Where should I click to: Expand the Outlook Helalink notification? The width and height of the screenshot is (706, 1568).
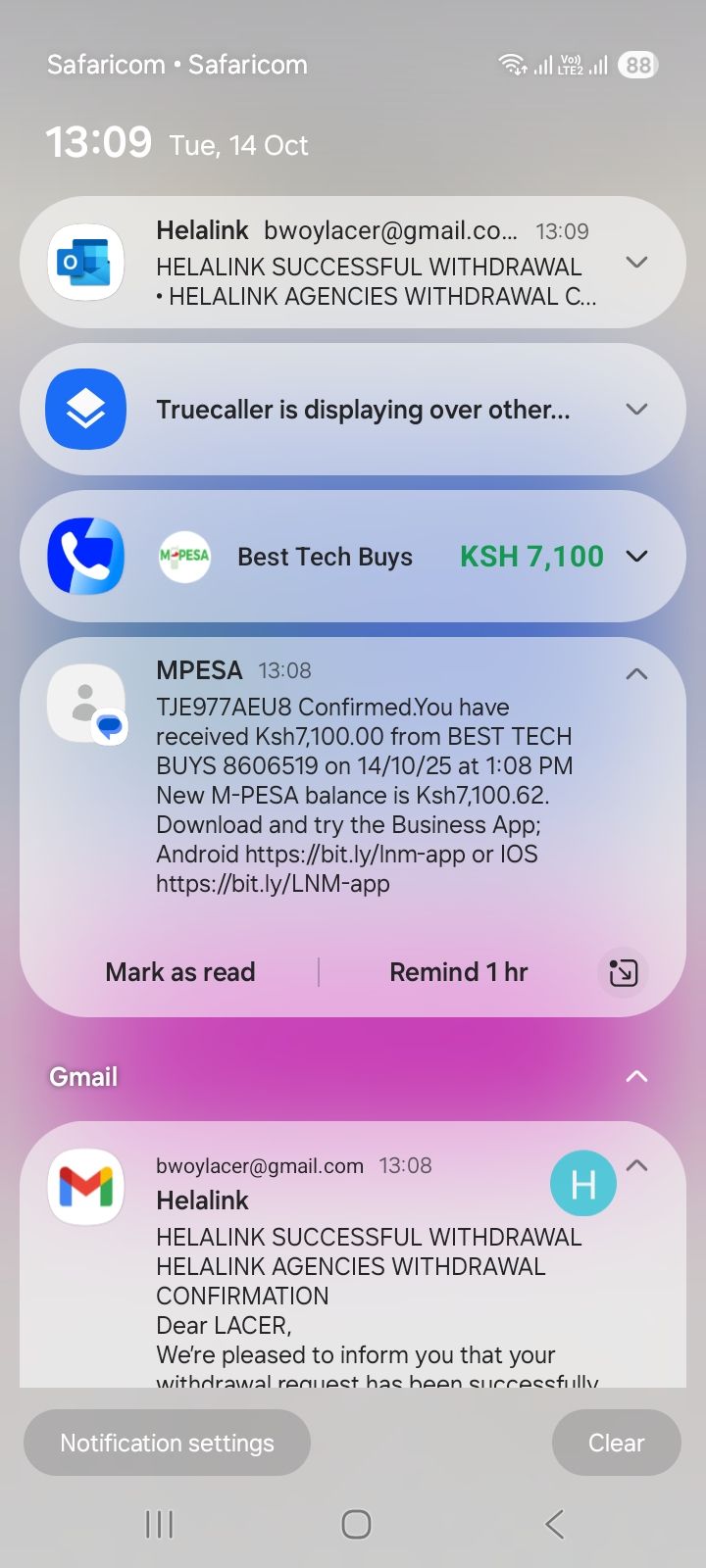[x=636, y=262]
